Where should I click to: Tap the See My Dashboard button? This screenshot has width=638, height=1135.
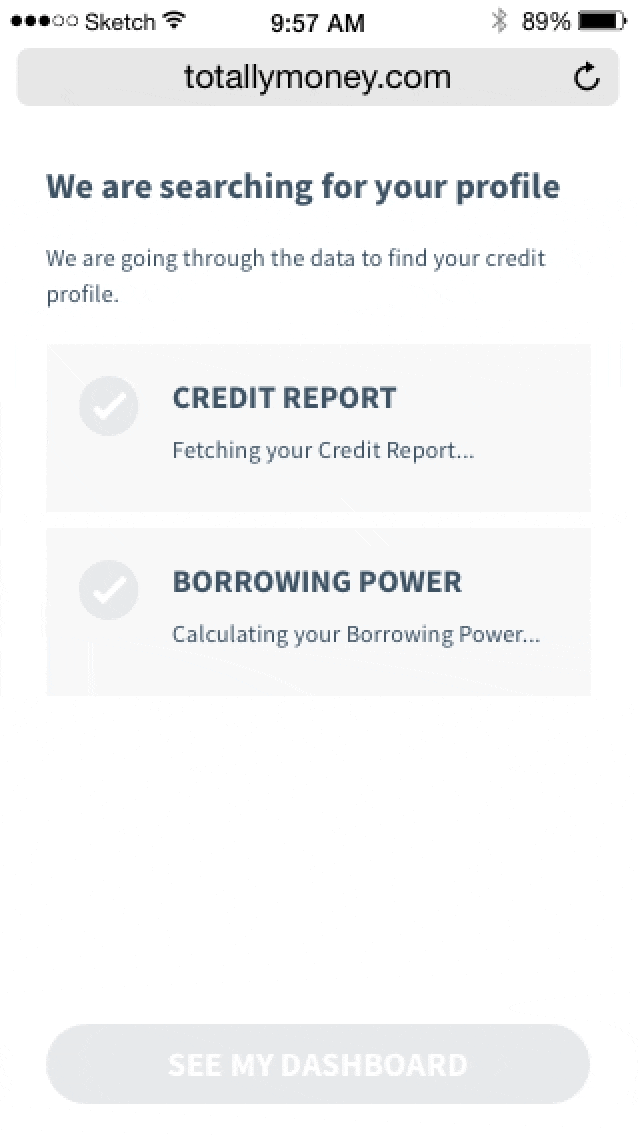(x=318, y=1064)
